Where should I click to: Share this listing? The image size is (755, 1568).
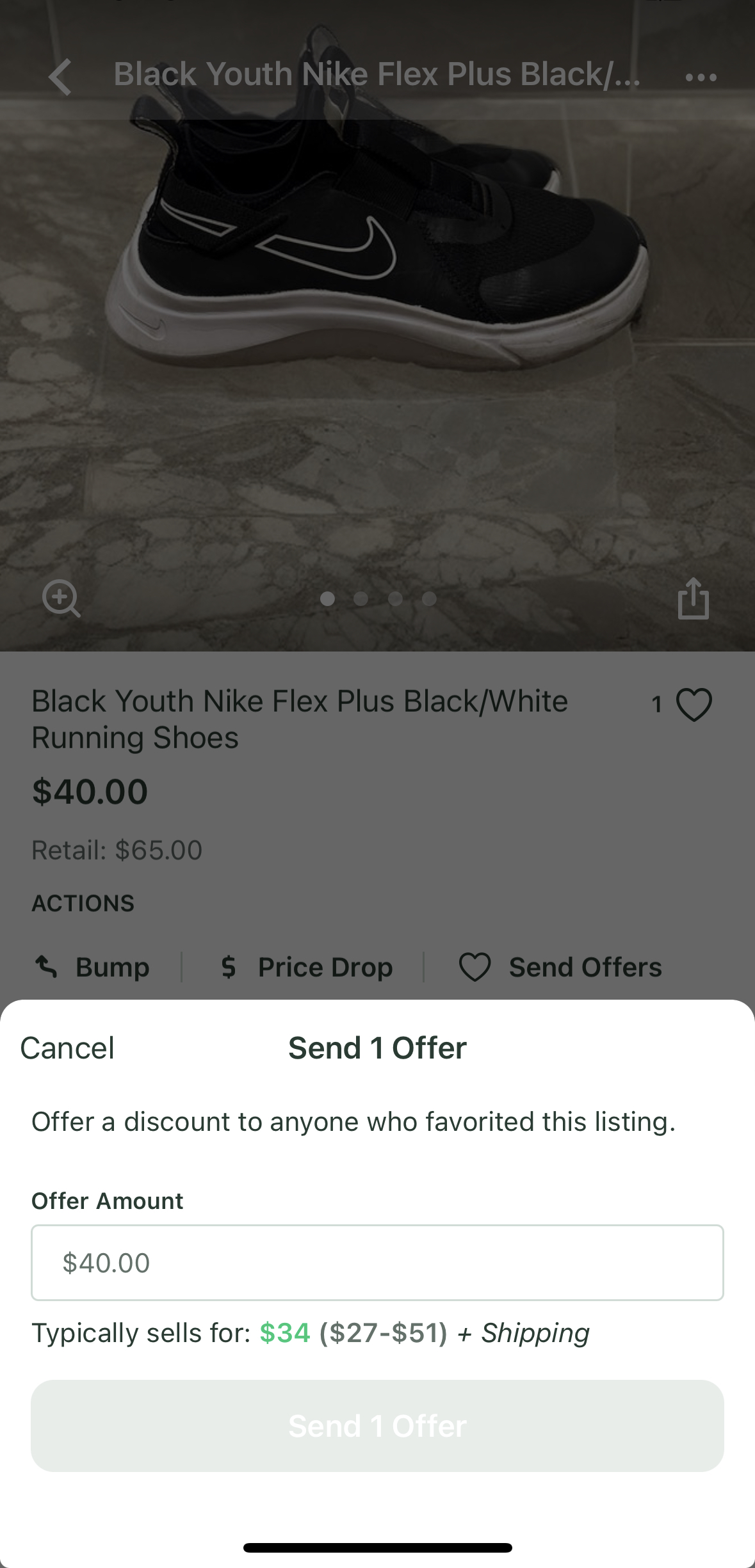point(693,598)
